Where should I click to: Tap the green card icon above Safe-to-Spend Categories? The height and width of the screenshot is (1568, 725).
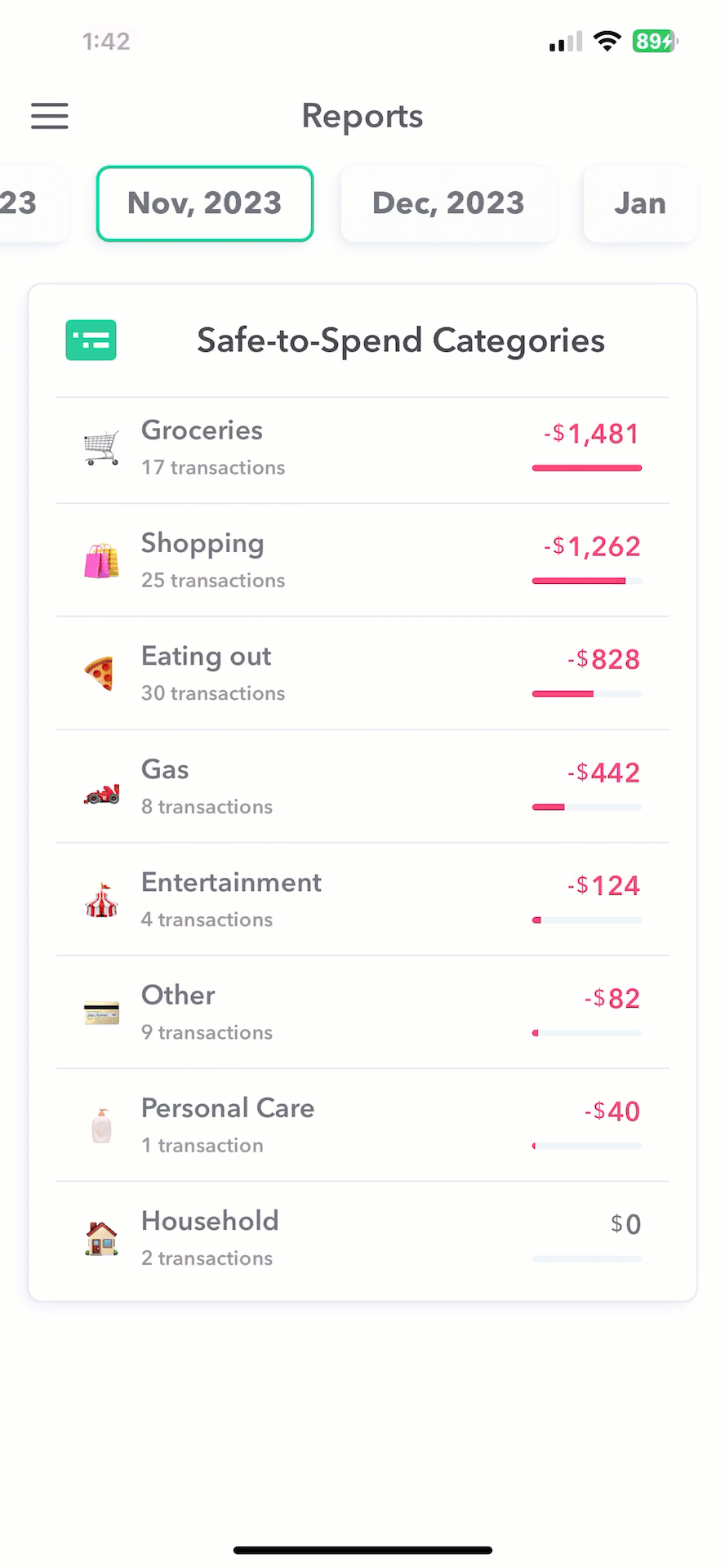pyautogui.click(x=91, y=340)
